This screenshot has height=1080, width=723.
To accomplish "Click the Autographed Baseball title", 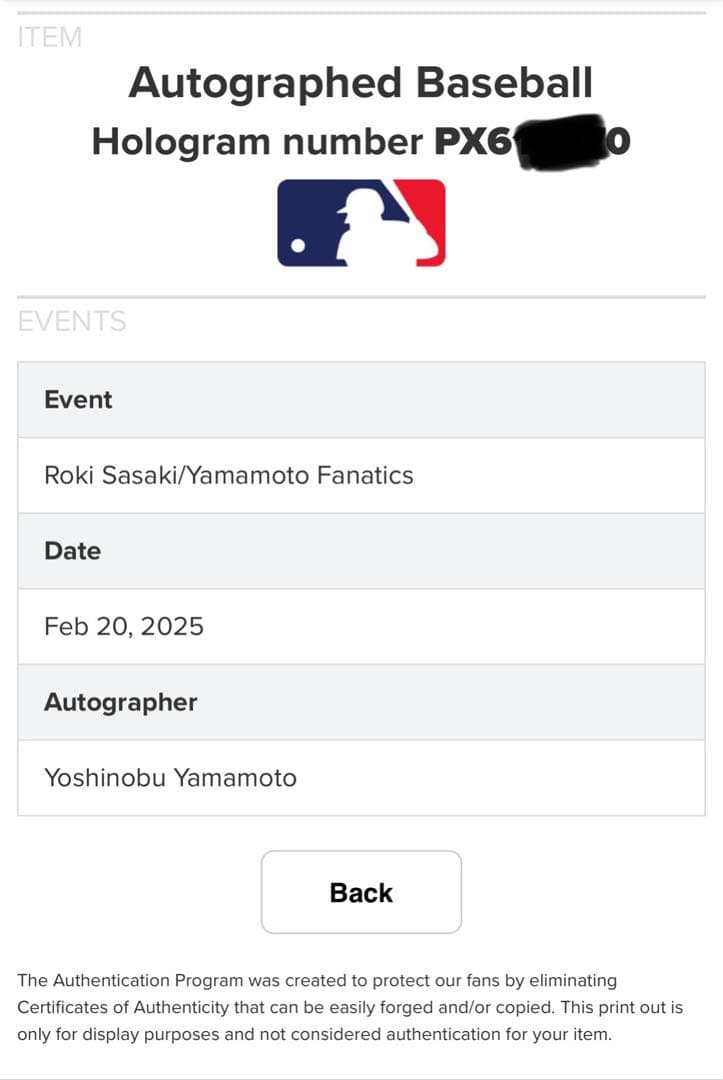I will 361,83.
